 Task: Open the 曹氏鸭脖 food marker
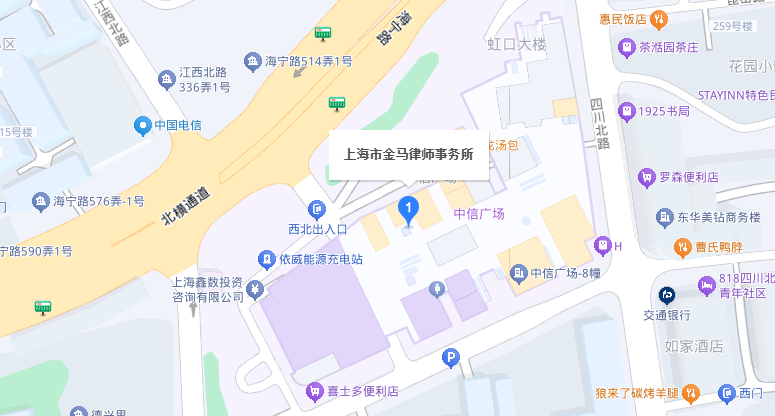[x=683, y=248]
